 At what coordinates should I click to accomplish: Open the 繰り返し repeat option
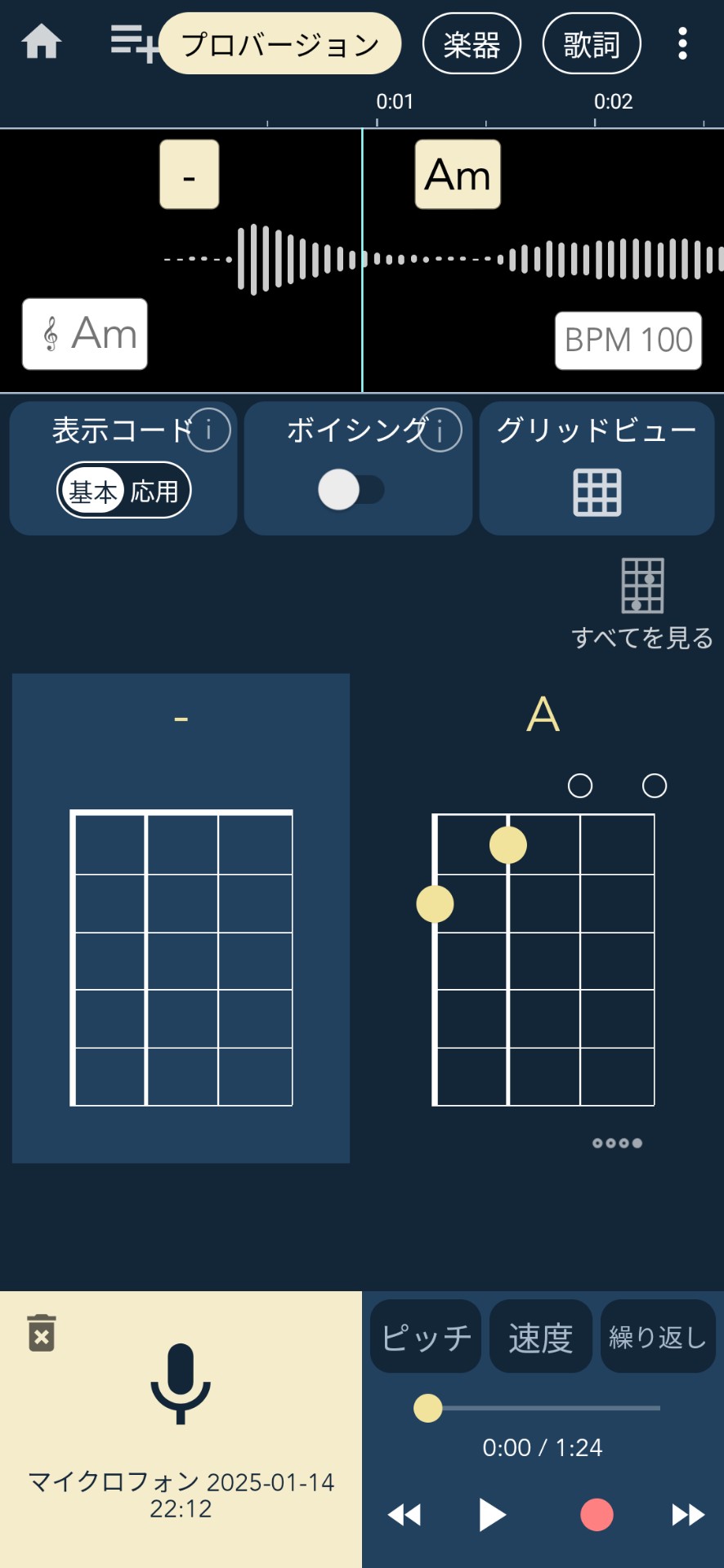coord(658,1337)
